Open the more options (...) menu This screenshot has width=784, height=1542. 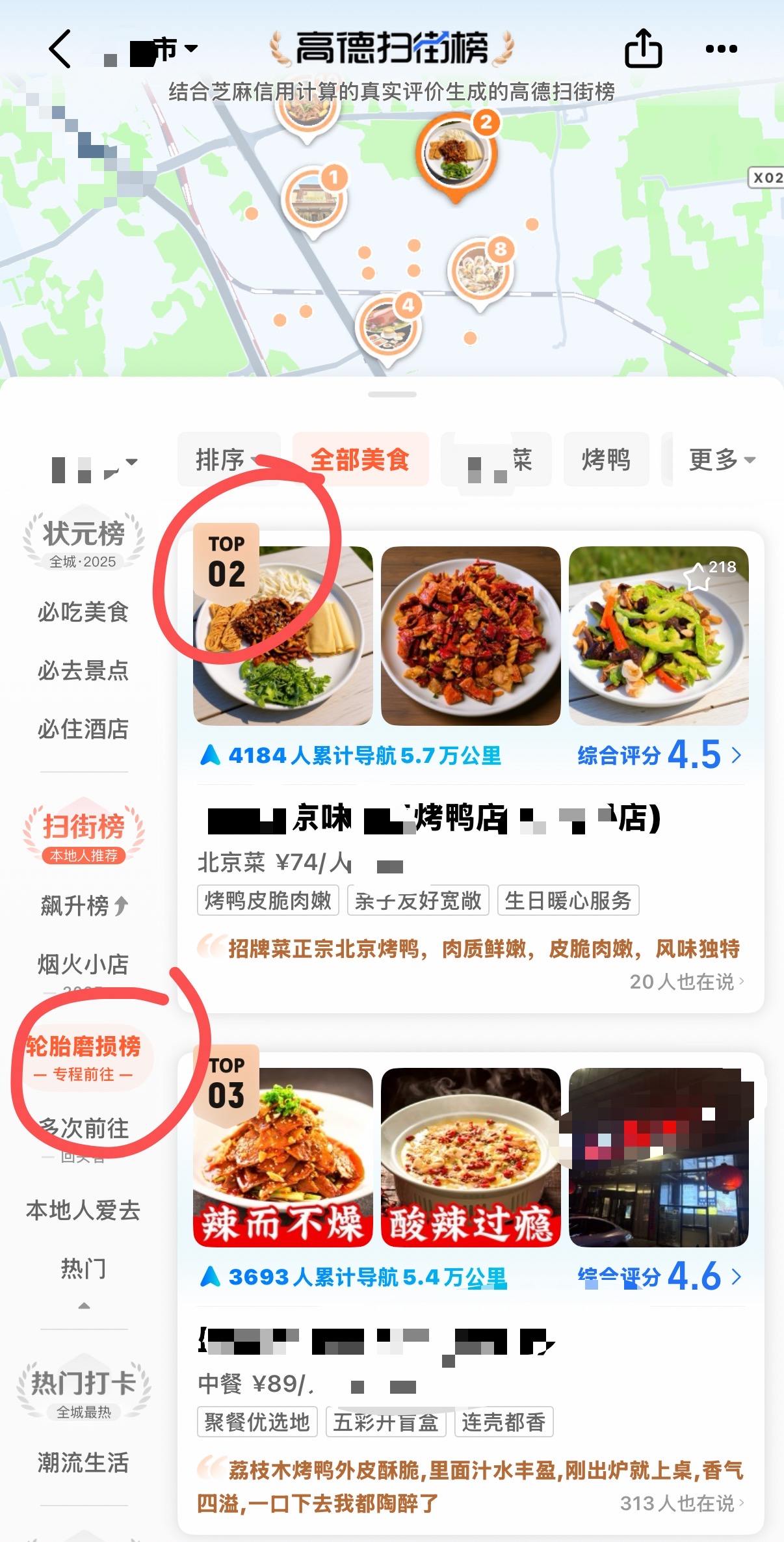pyautogui.click(x=722, y=49)
